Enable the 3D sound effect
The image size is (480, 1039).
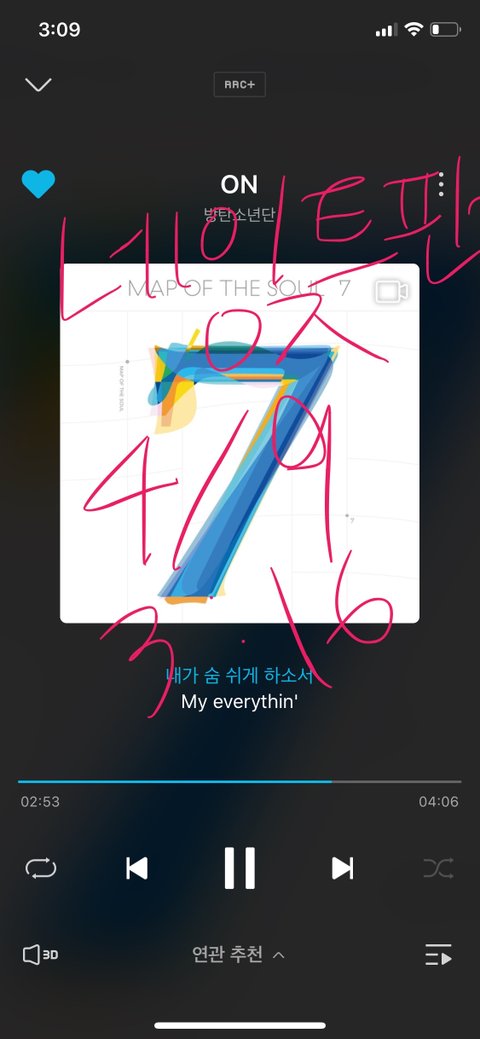click(x=40, y=955)
